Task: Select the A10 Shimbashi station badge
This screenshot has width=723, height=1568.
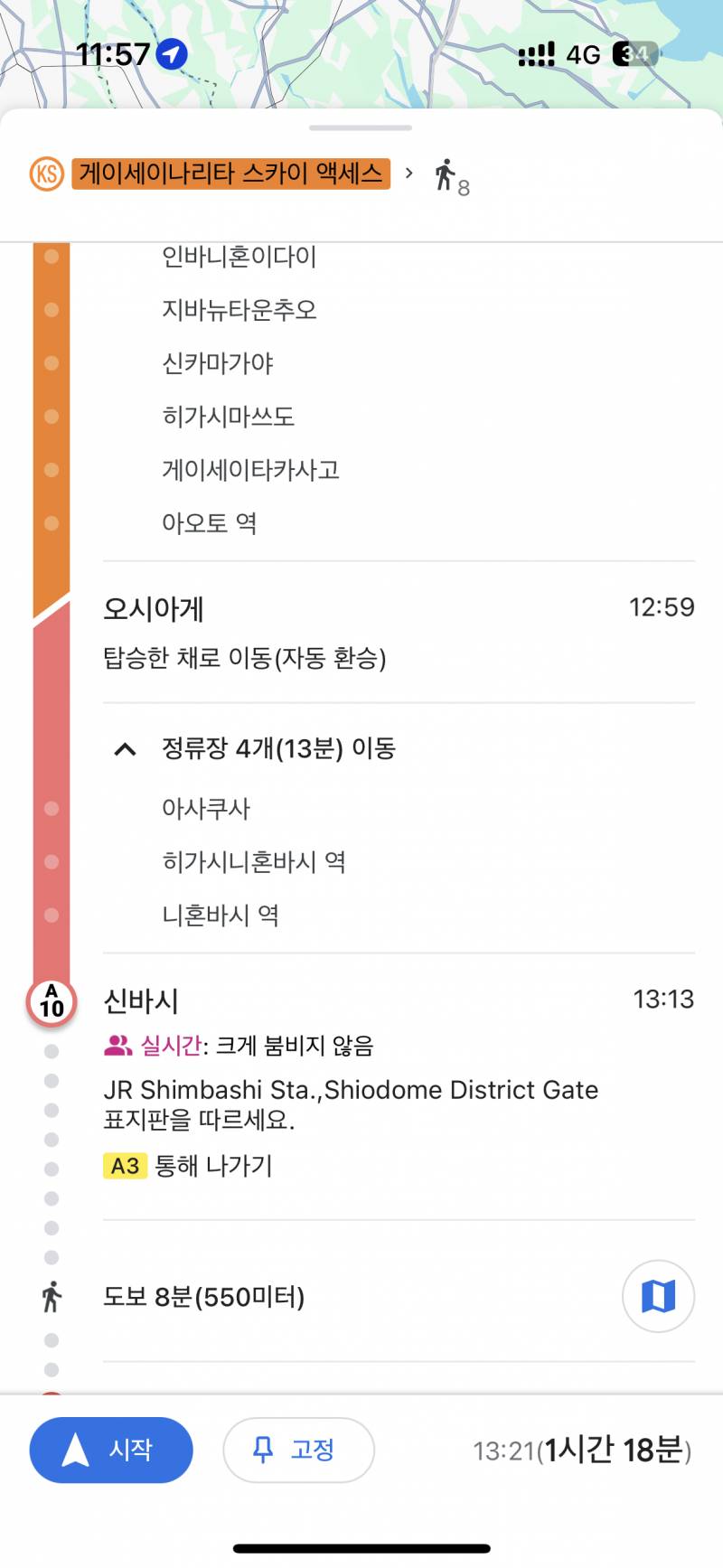Action: coord(52,1002)
